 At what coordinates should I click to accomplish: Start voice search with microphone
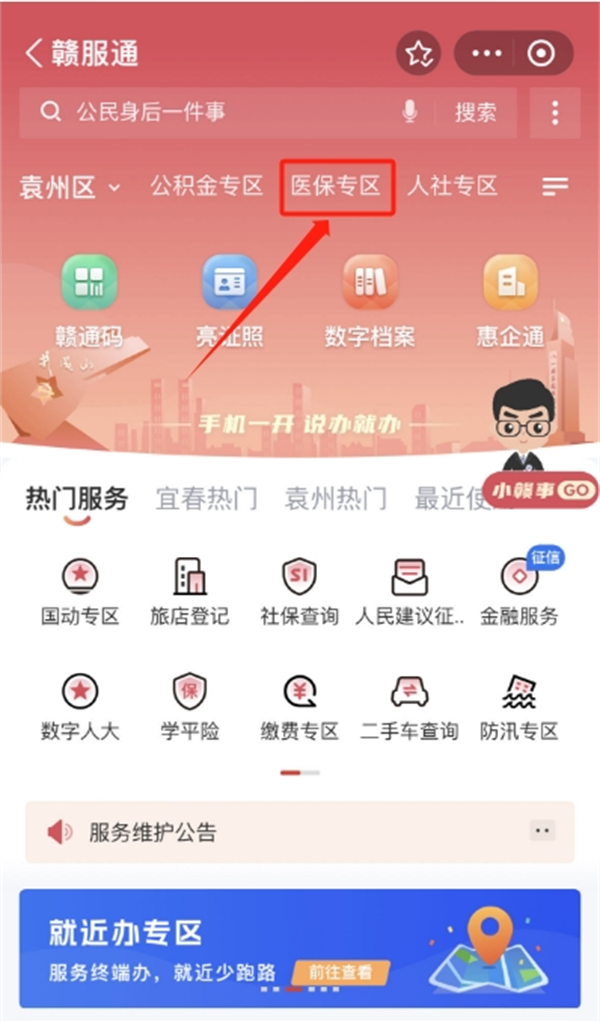click(410, 112)
